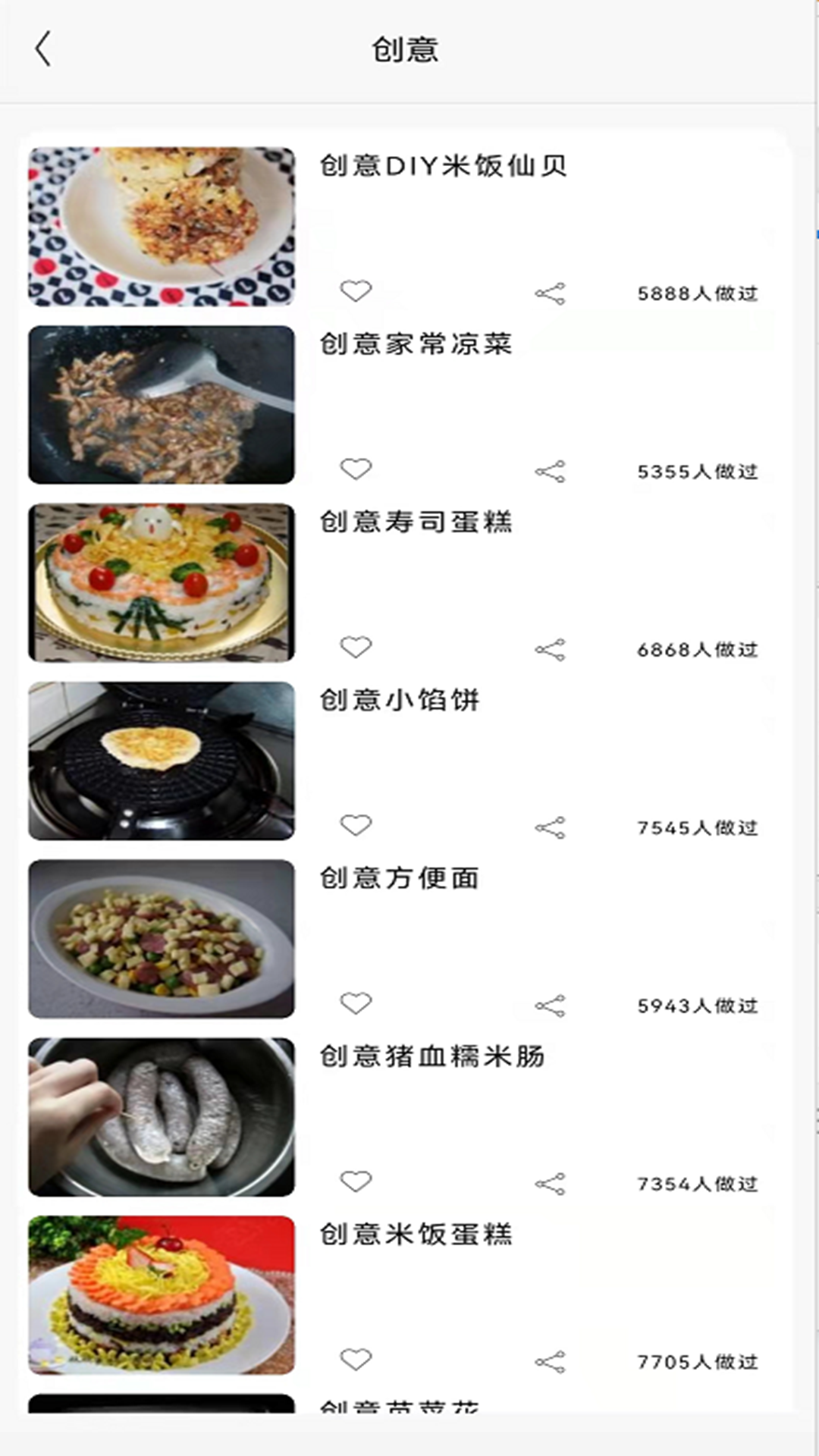Share the 创意家常凉菜 recipe
The image size is (819, 1456).
click(x=551, y=469)
